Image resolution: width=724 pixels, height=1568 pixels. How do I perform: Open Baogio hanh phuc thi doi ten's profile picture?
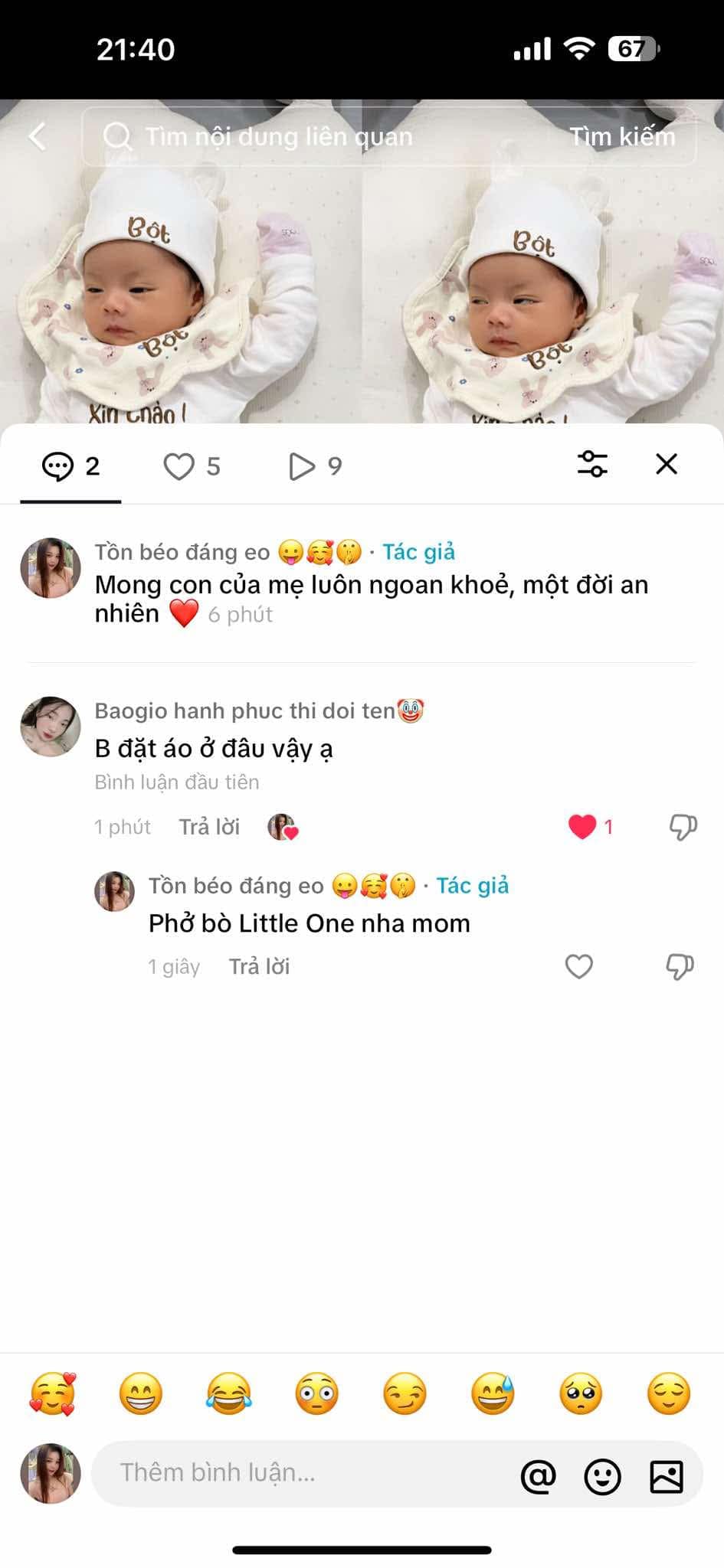pyautogui.click(x=51, y=727)
